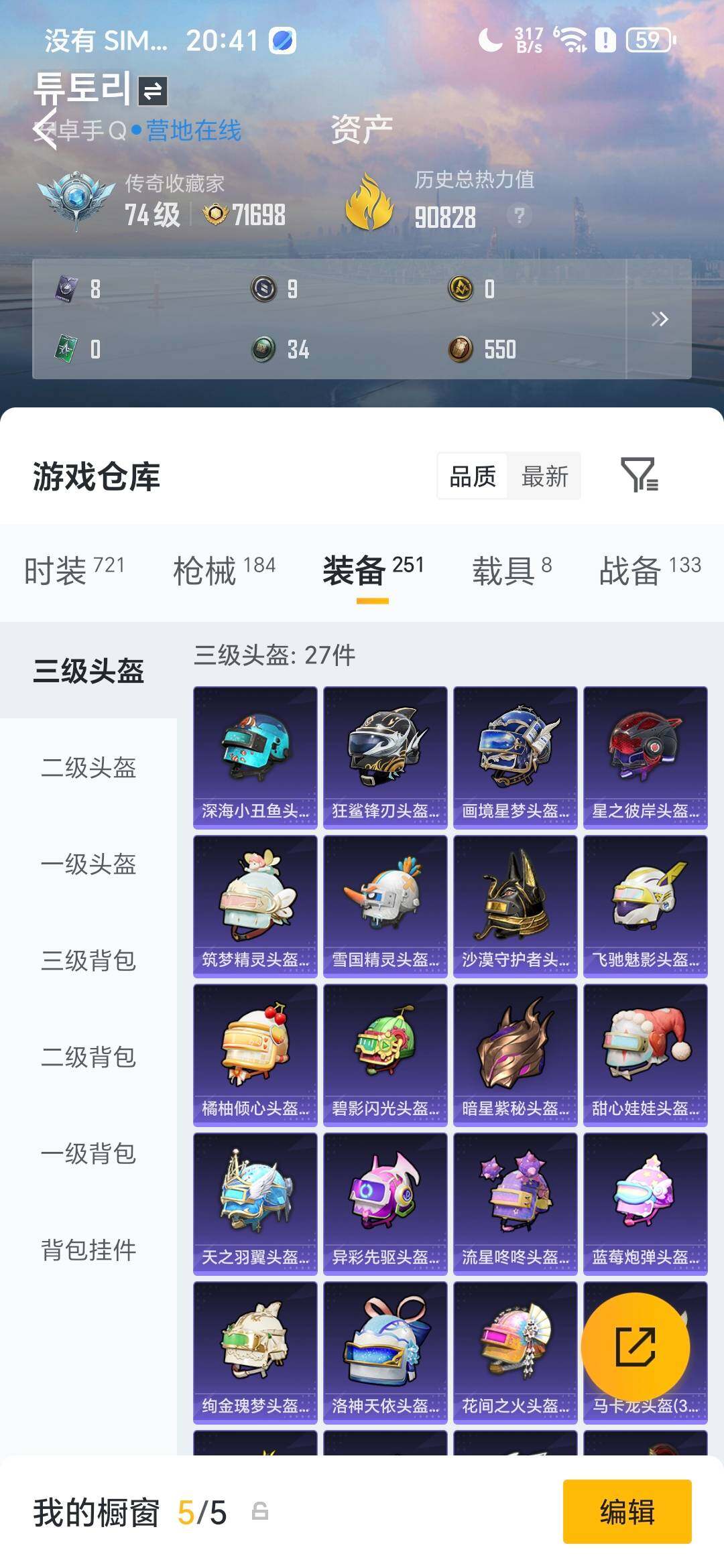The height and width of the screenshot is (1568, 724).
Task: Switch sorting to 最新
Action: click(544, 477)
